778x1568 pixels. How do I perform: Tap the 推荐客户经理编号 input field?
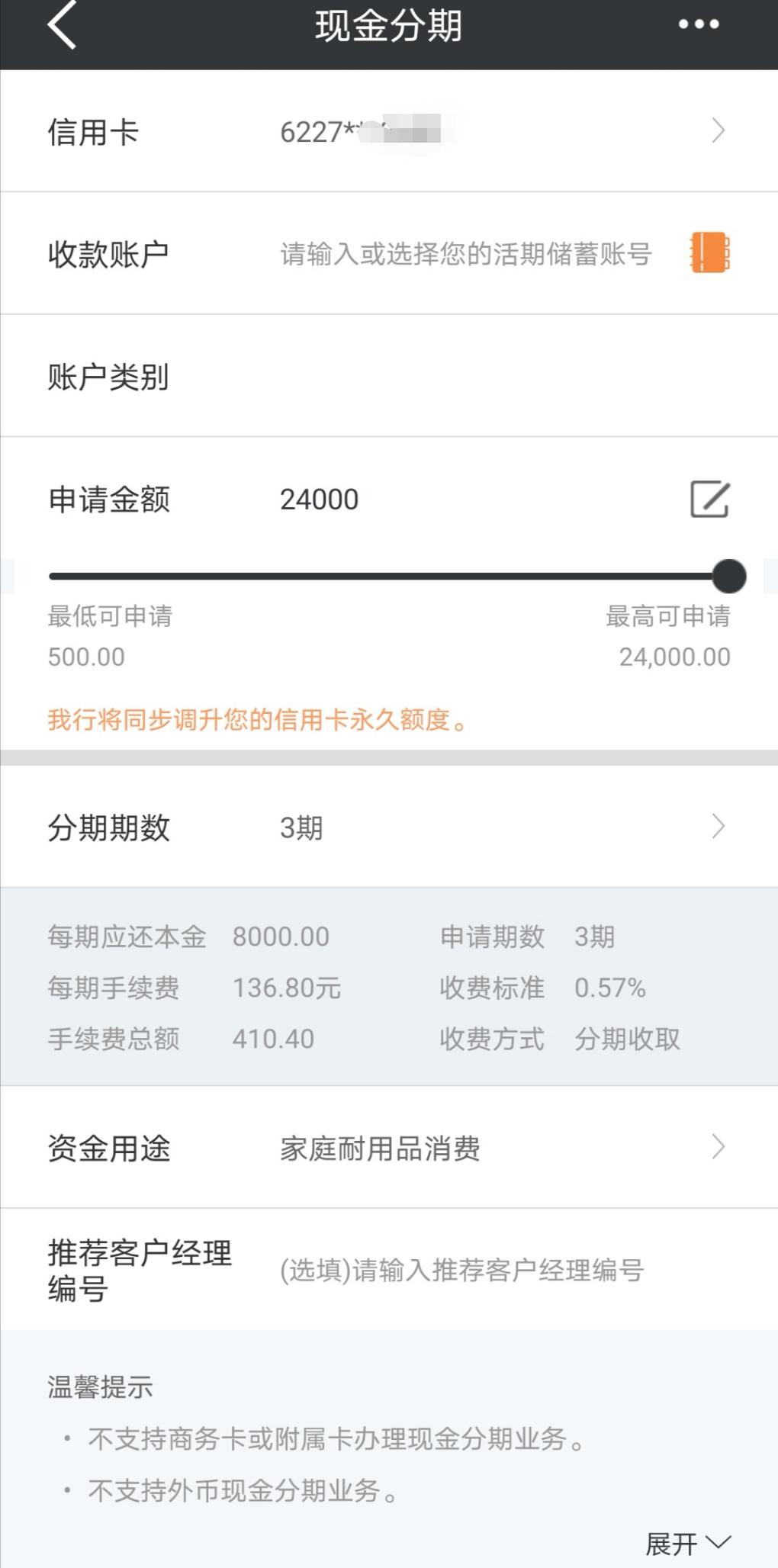click(x=461, y=1270)
